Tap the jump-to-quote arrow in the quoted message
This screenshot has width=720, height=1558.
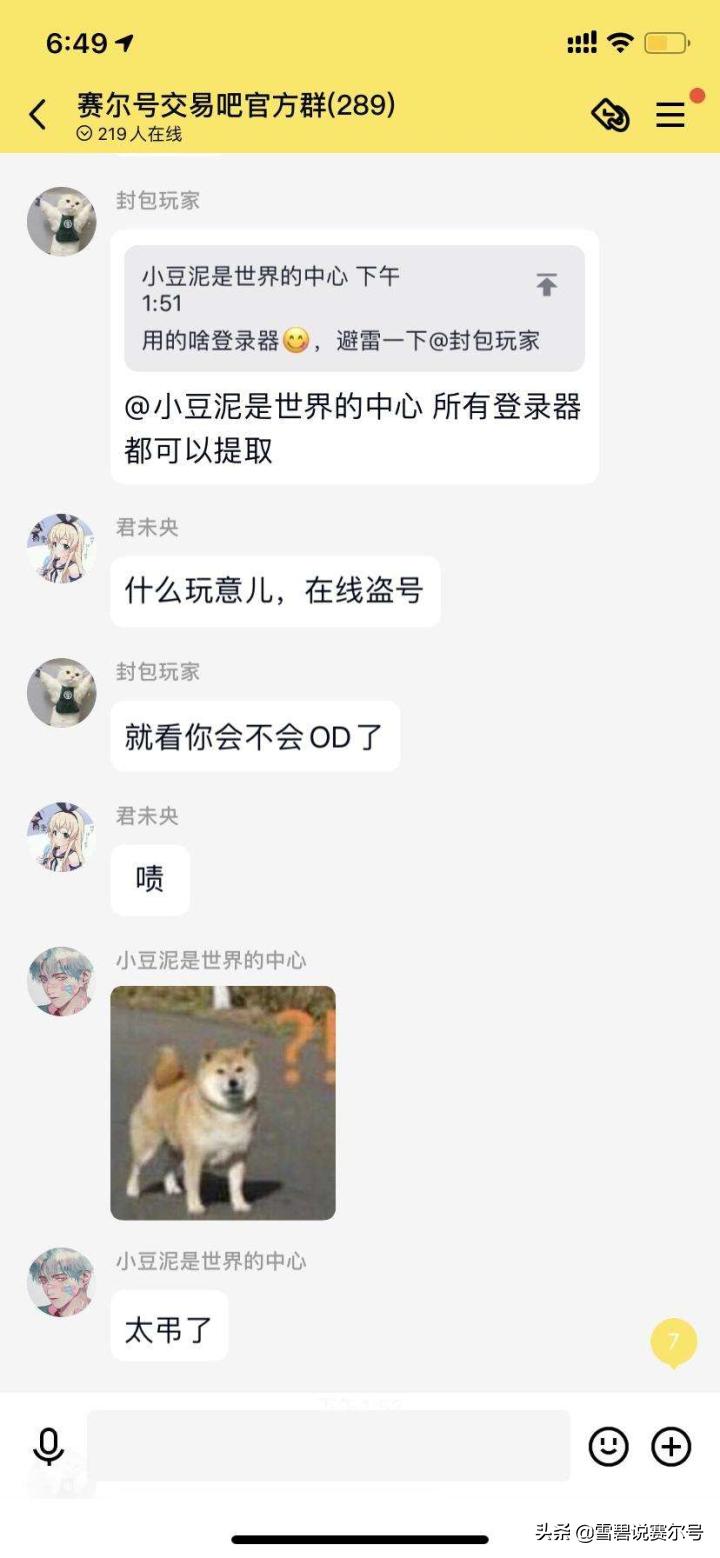click(545, 285)
